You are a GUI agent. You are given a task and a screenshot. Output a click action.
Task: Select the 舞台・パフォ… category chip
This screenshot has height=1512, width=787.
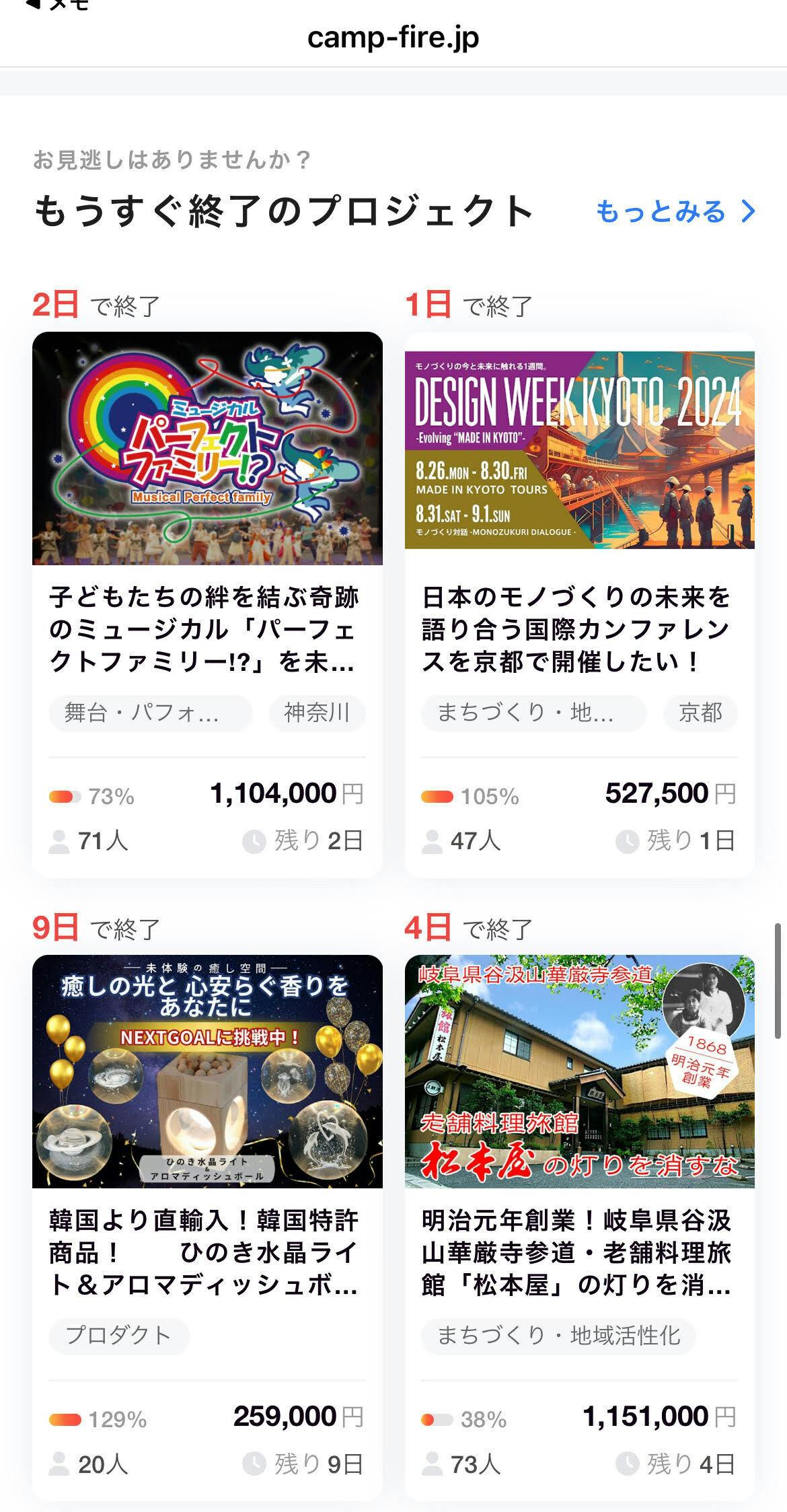click(x=151, y=713)
